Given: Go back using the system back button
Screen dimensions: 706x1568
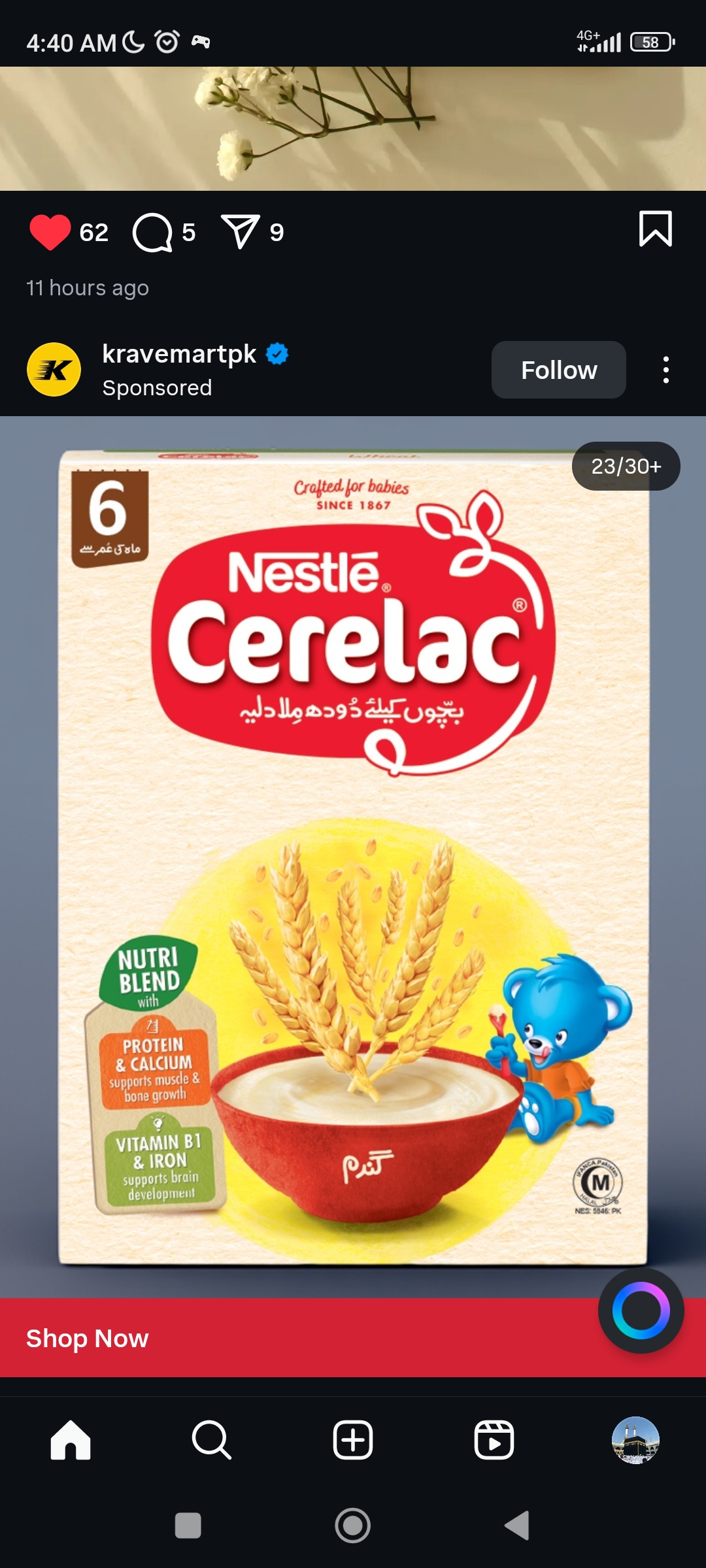Looking at the screenshot, I should (x=517, y=1526).
